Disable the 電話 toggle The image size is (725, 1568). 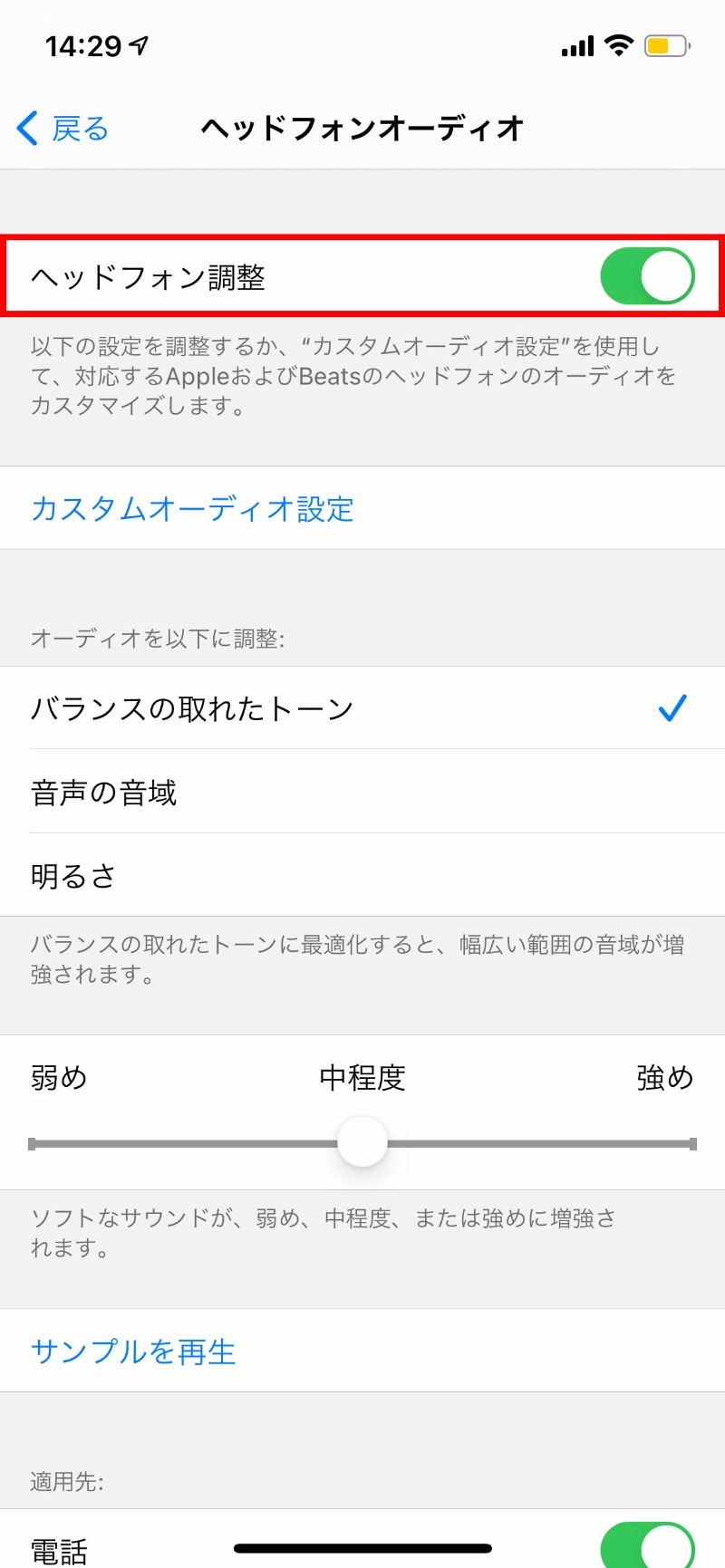(x=647, y=1547)
